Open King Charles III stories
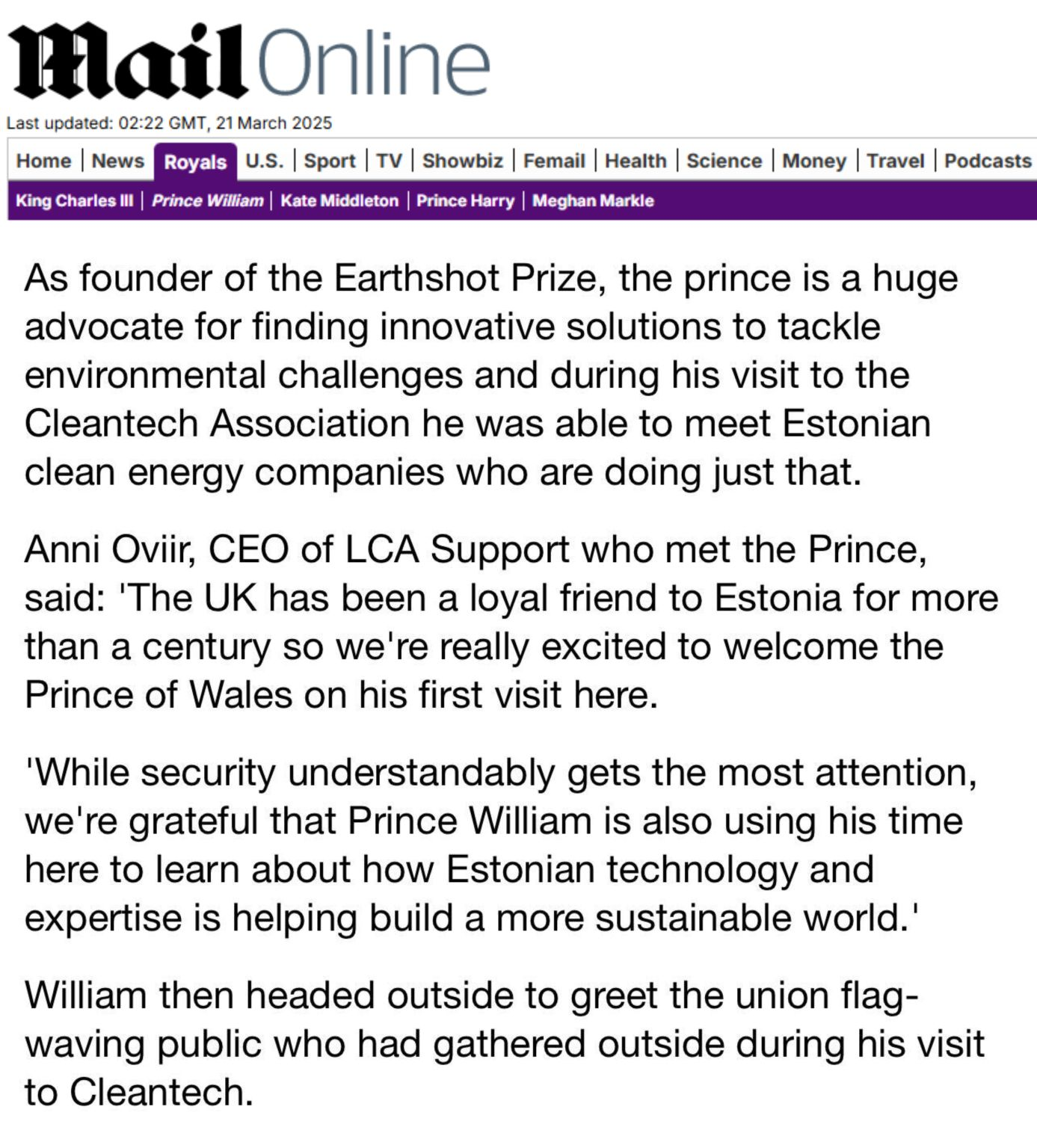Screen dimensions: 1037x1148 pos(74,200)
